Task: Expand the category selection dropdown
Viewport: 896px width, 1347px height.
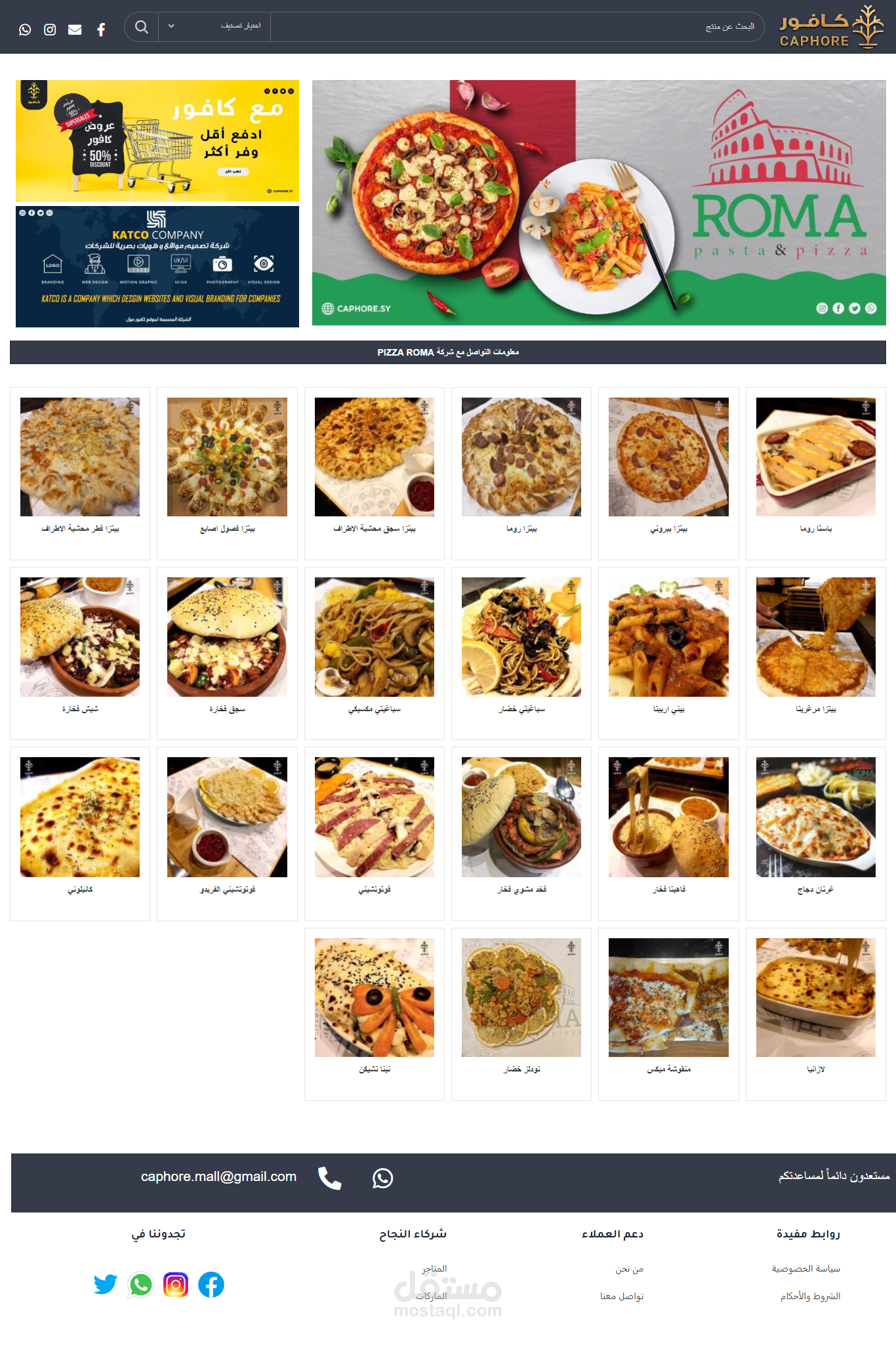Action: (214, 27)
